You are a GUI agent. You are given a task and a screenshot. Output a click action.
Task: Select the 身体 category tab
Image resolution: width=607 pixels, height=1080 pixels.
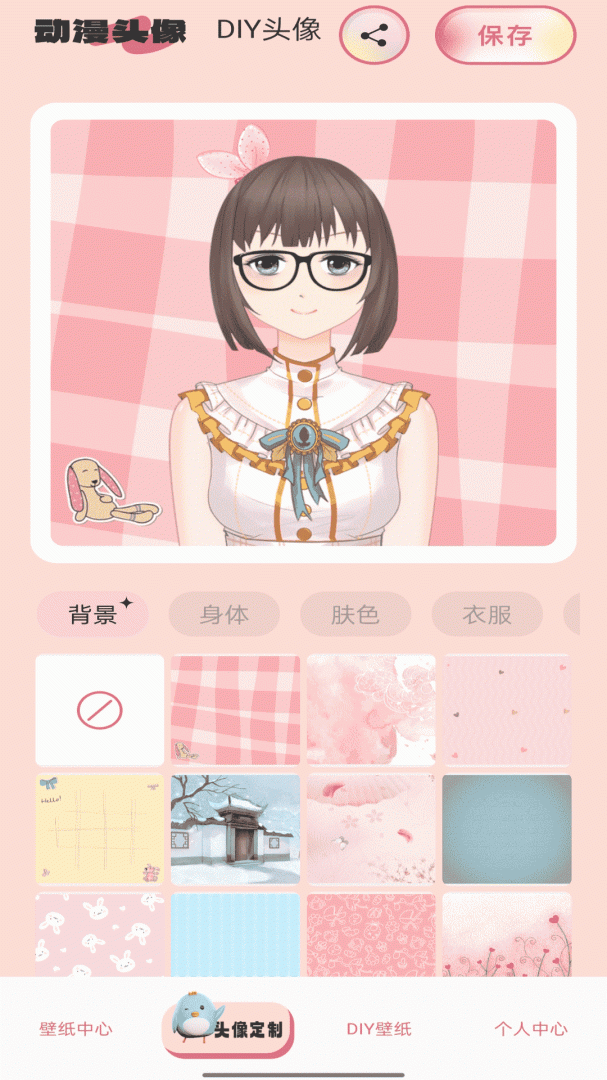pyautogui.click(x=224, y=614)
